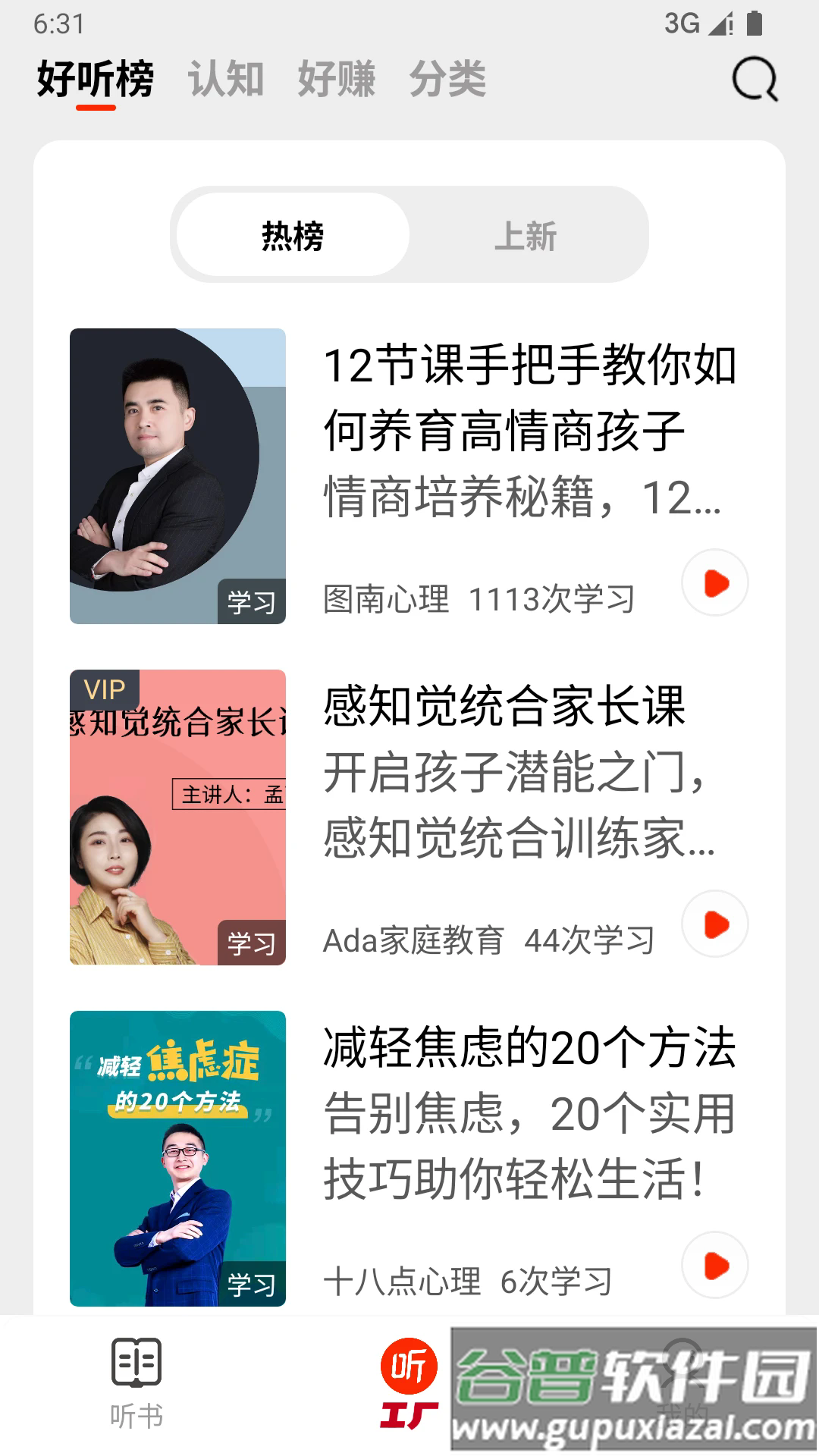Switch to the 认知 tab
This screenshot has width=819, height=1456.
coord(226,79)
